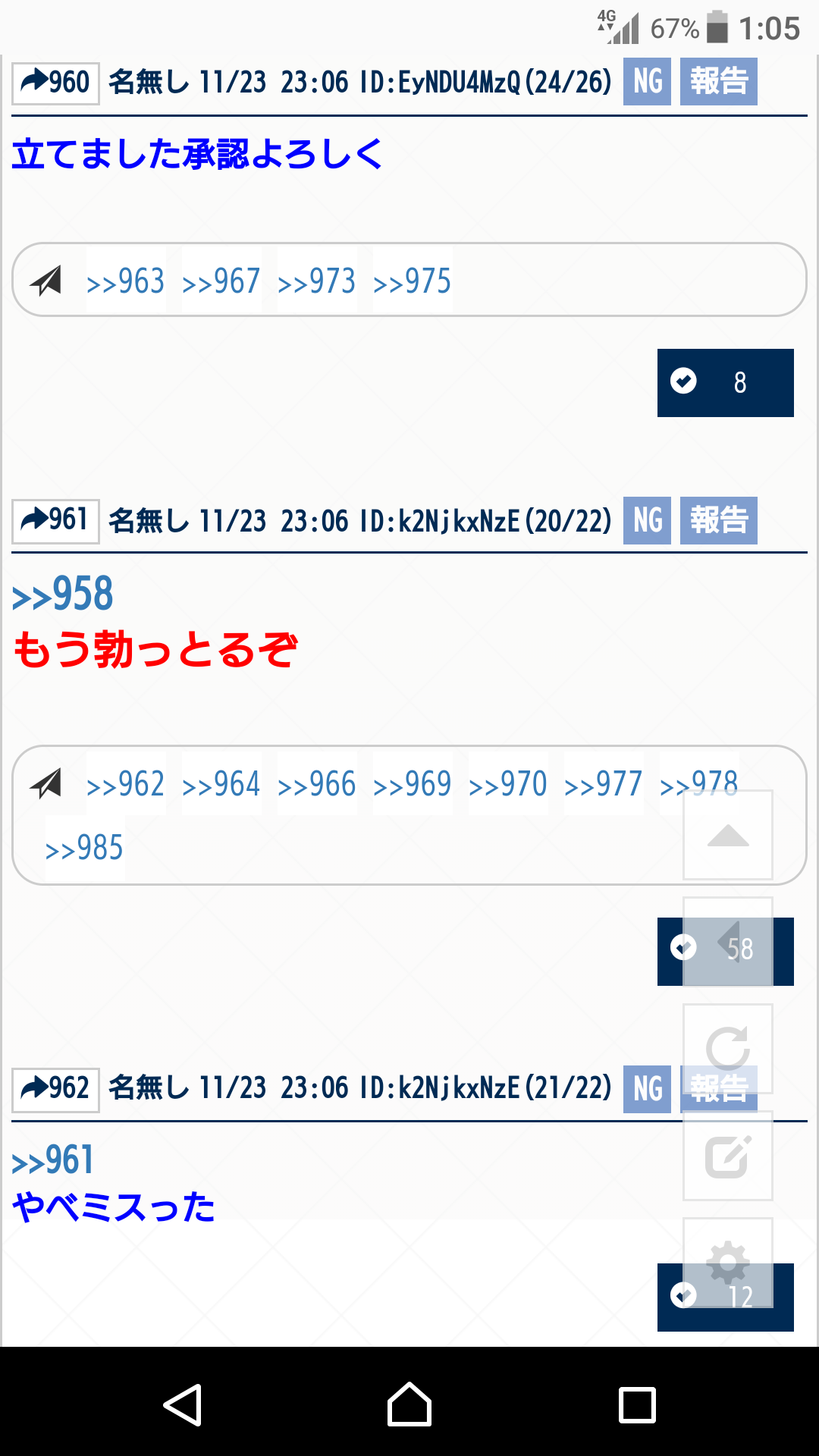Open reply link >>970
This screenshot has width=819, height=1456.
click(x=508, y=785)
